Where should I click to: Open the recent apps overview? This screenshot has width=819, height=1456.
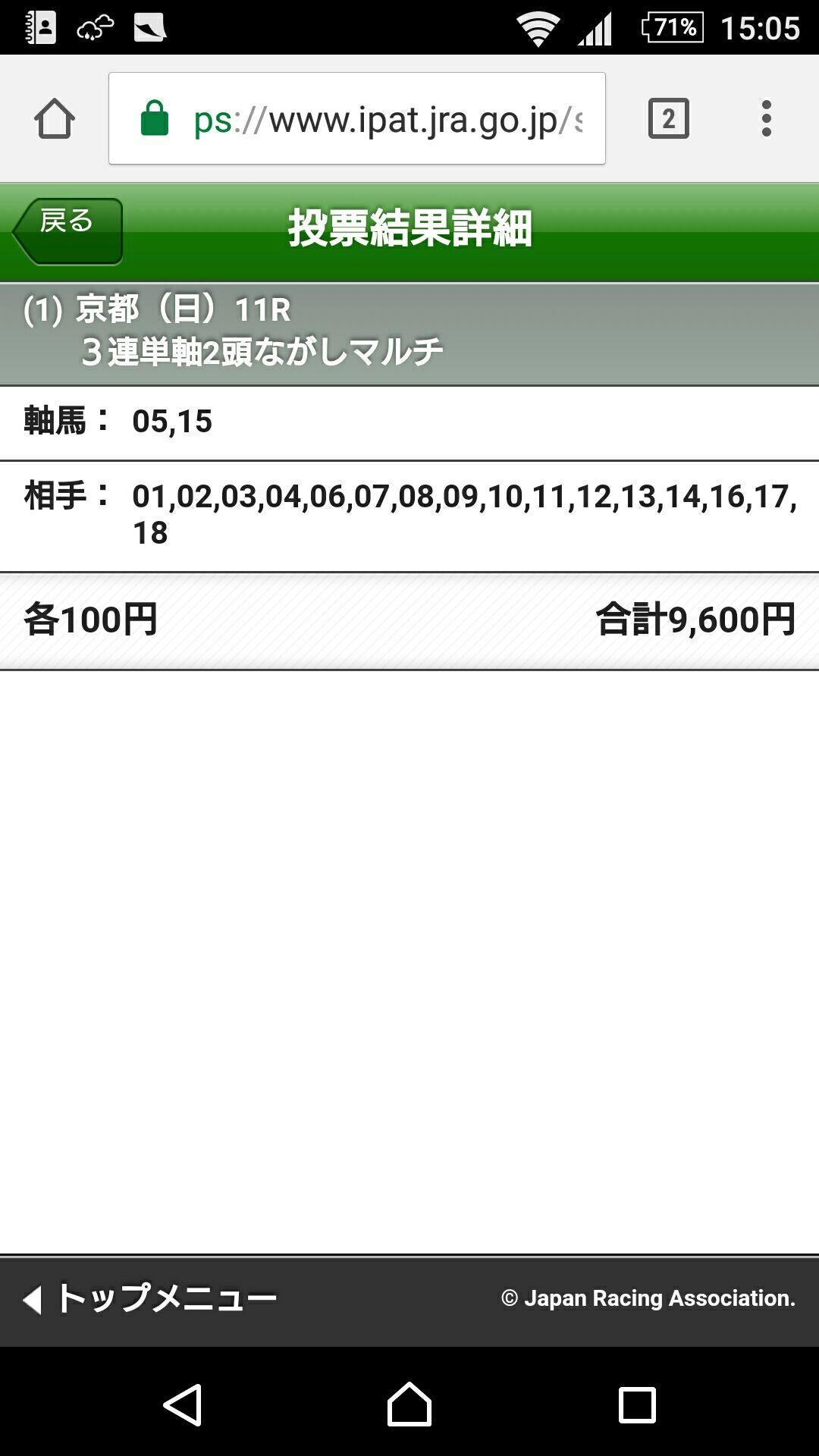636,1404
